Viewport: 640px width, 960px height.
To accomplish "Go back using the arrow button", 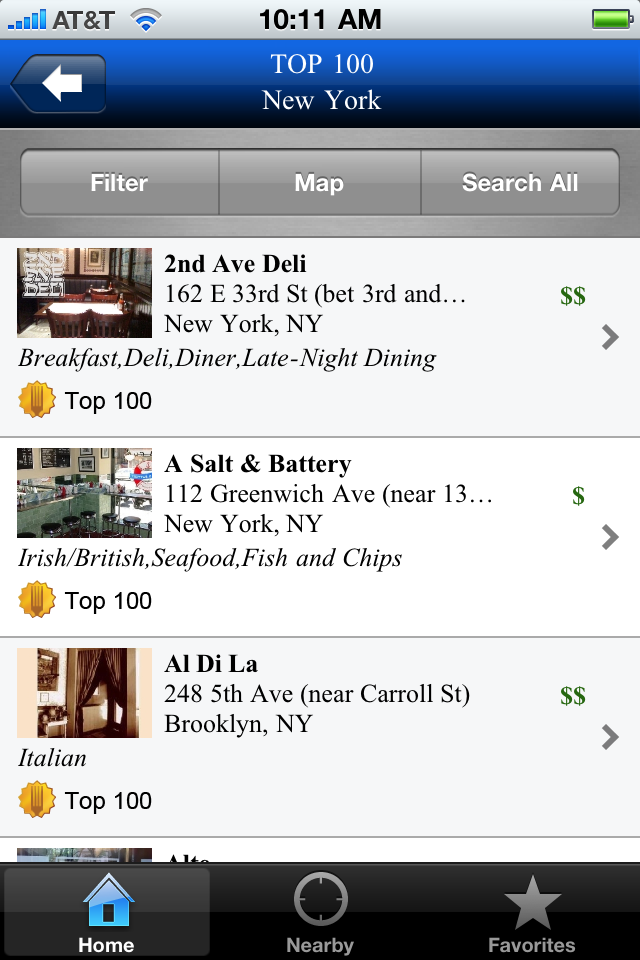I will [60, 84].
